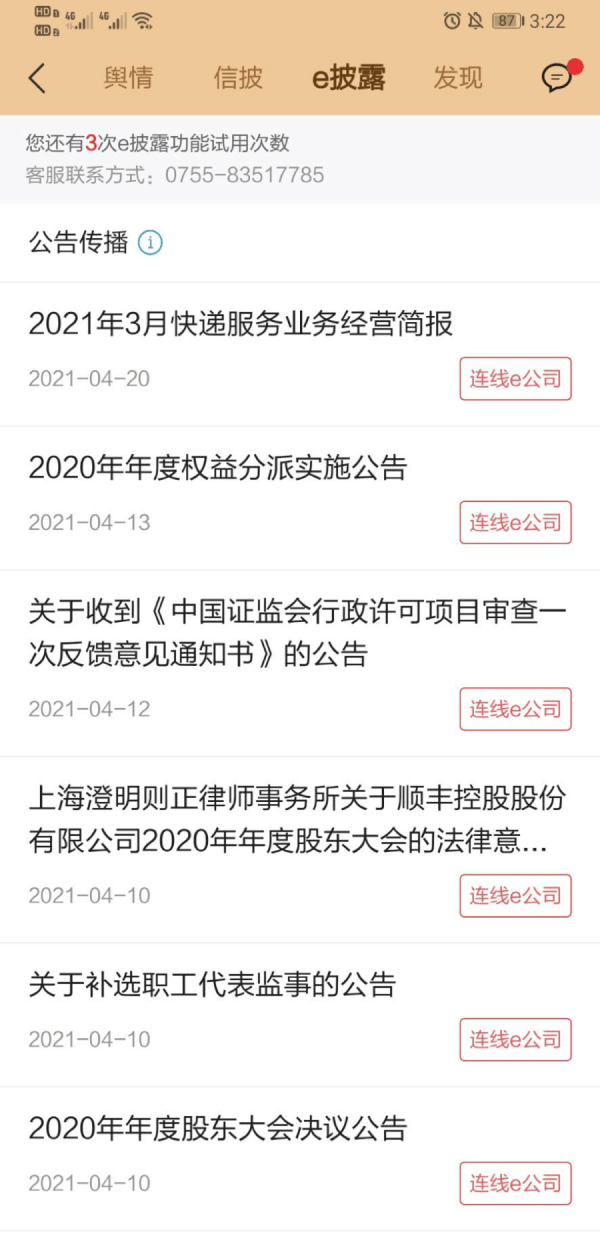
Task: Open 关于补选职工代表监事的公告
Action: (212, 985)
